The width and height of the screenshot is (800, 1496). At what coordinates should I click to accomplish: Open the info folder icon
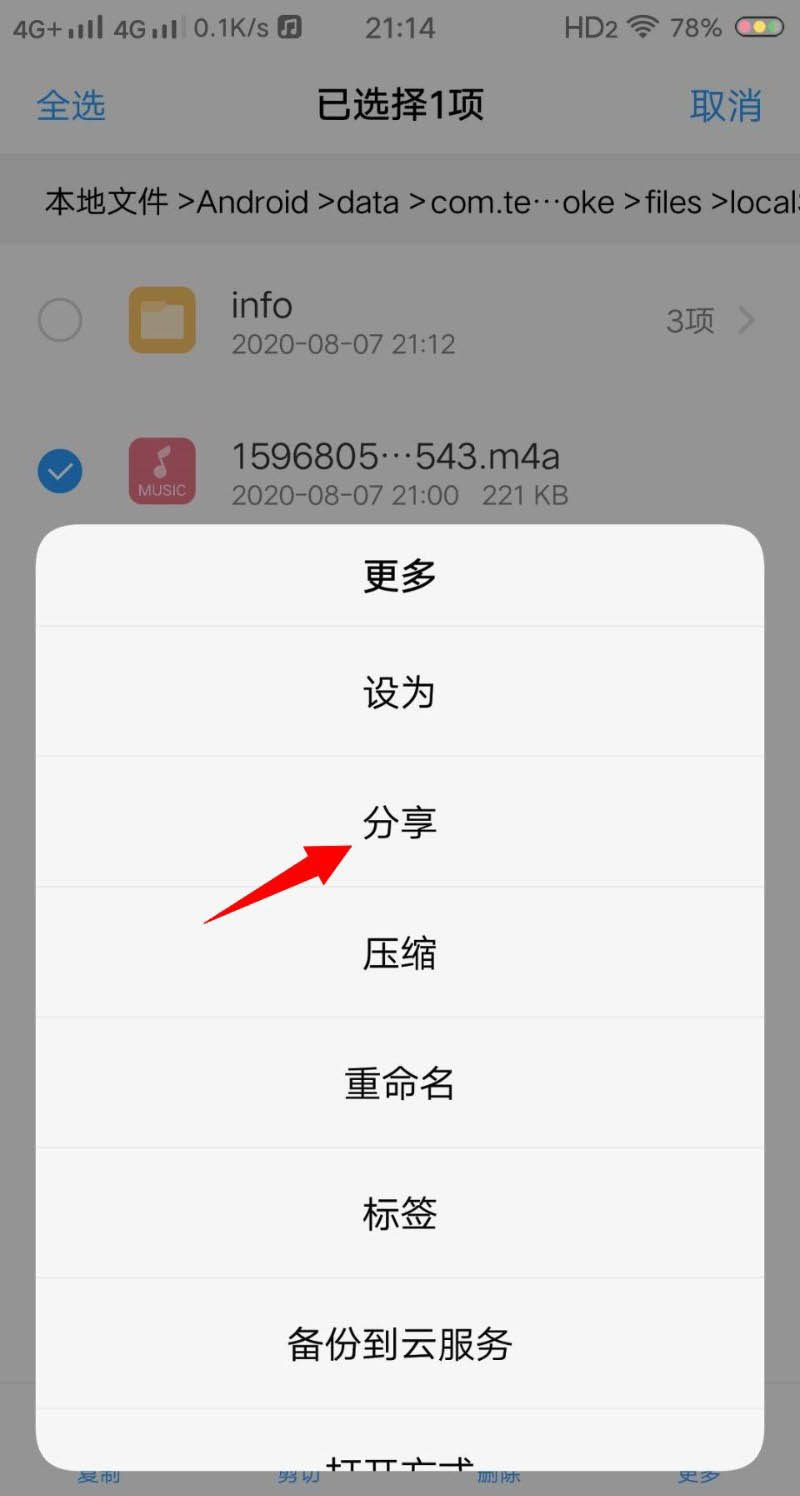[162, 320]
